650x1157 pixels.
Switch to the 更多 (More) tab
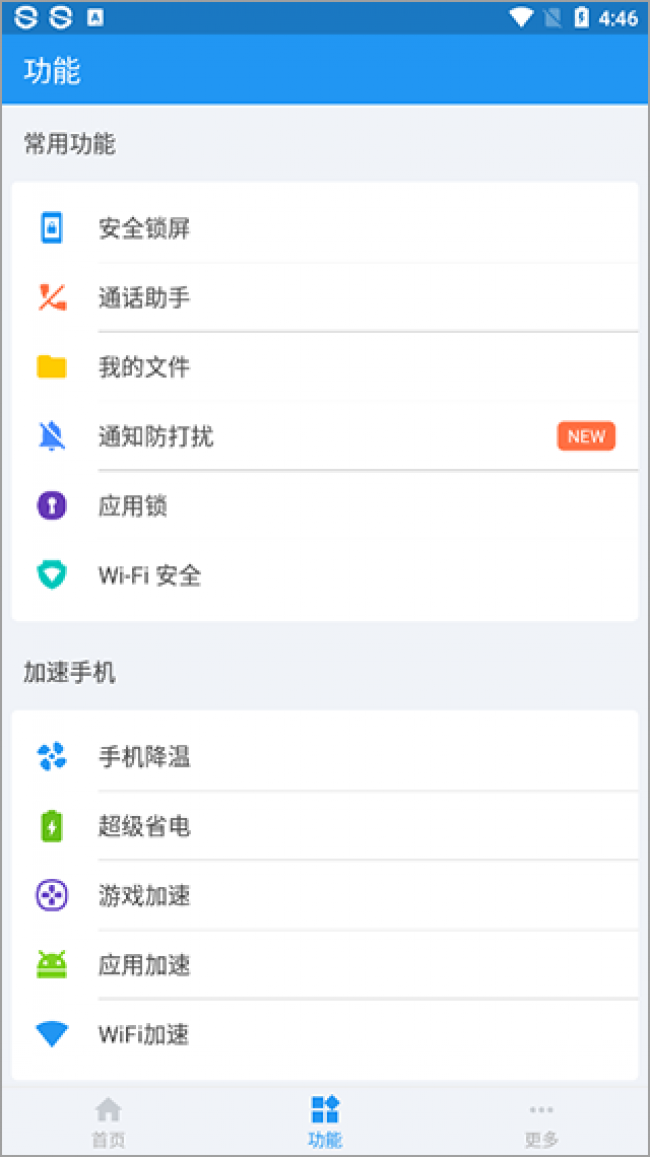pos(541,1121)
